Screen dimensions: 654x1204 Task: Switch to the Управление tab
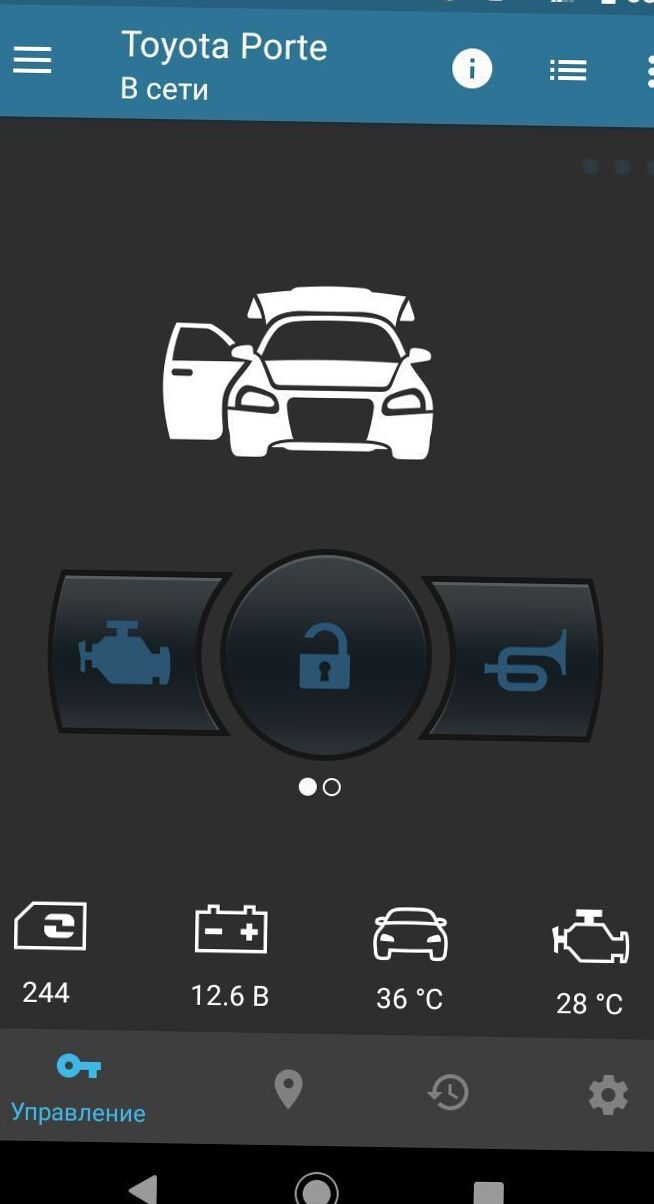(78, 1089)
